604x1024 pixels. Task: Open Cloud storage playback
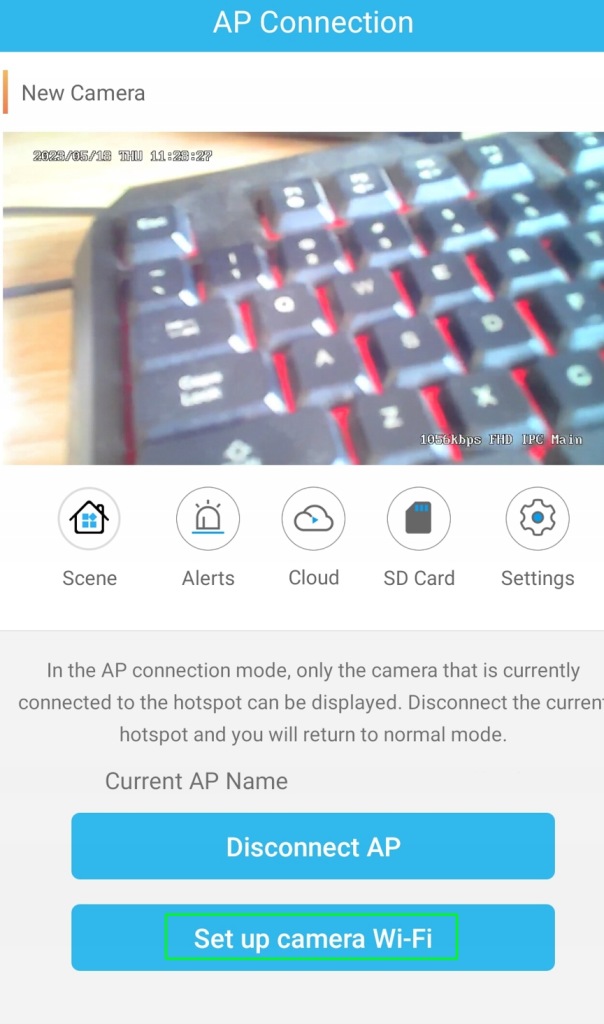coord(313,520)
